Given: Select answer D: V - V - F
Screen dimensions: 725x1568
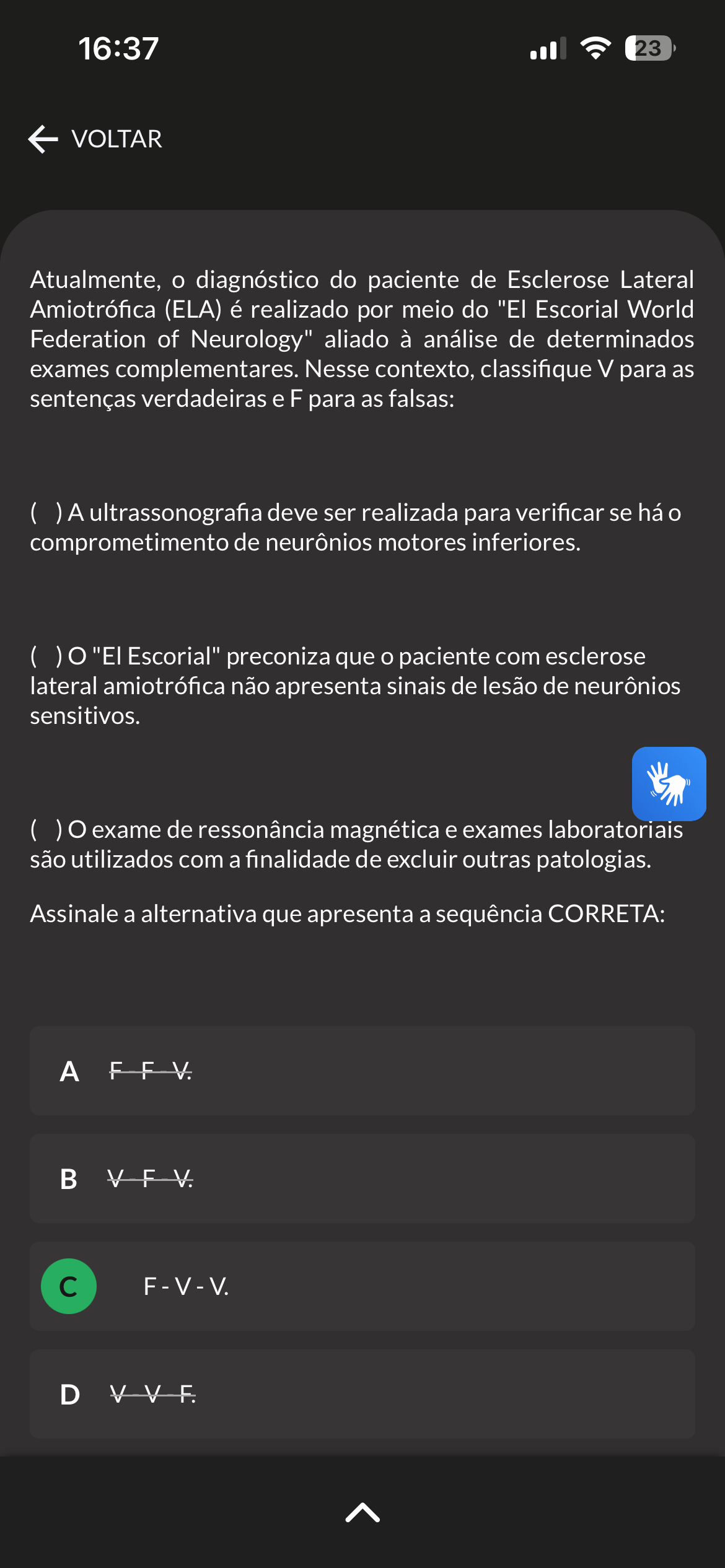Looking at the screenshot, I should point(362,1394).
